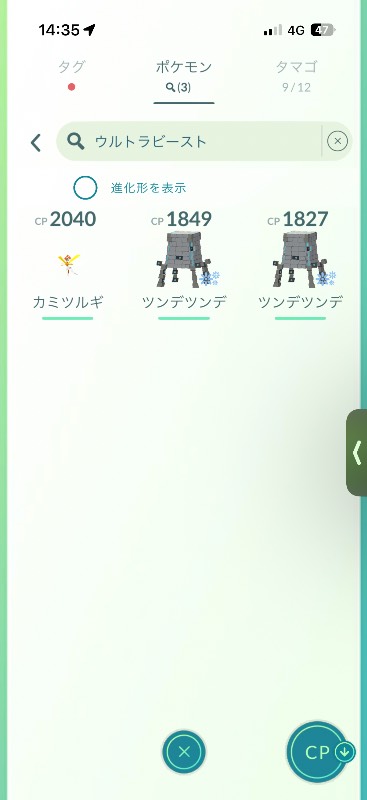Image resolution: width=367 pixels, height=800 pixels.
Task: Switch to the タグ tab
Action: click(71, 75)
